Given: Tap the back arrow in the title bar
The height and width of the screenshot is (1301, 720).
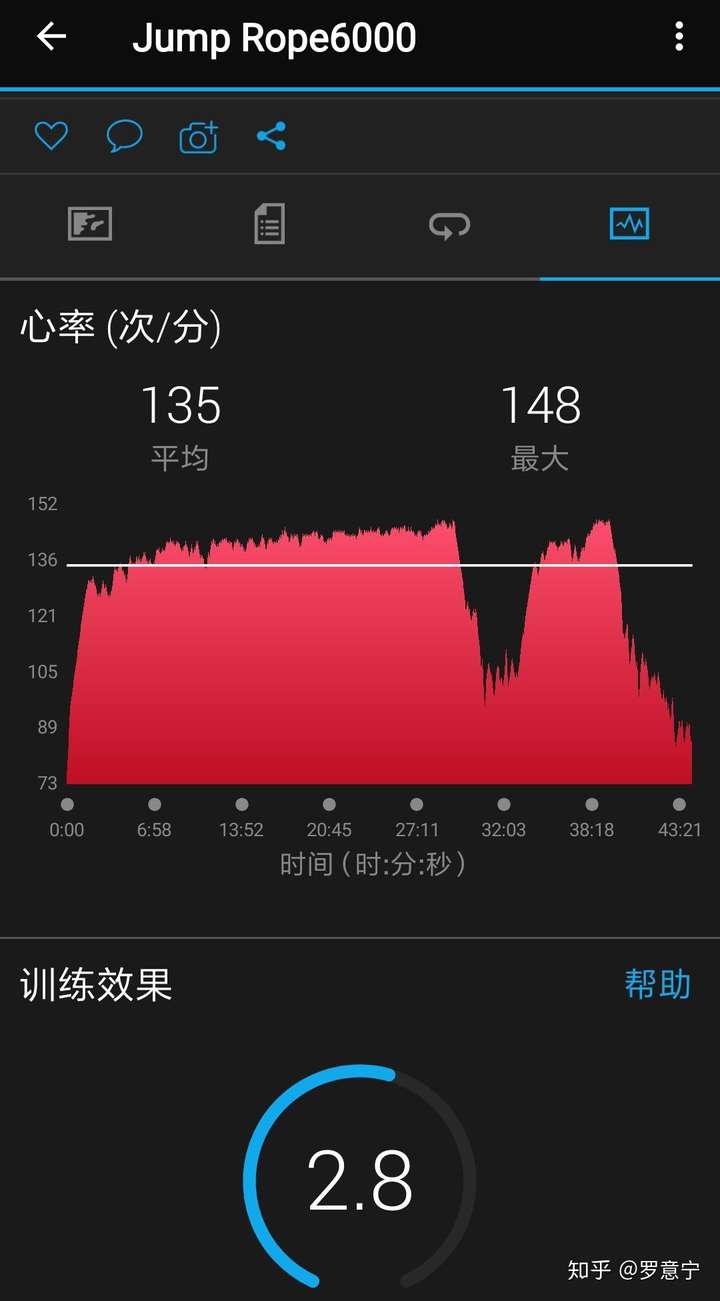Looking at the screenshot, I should pyautogui.click(x=50, y=37).
